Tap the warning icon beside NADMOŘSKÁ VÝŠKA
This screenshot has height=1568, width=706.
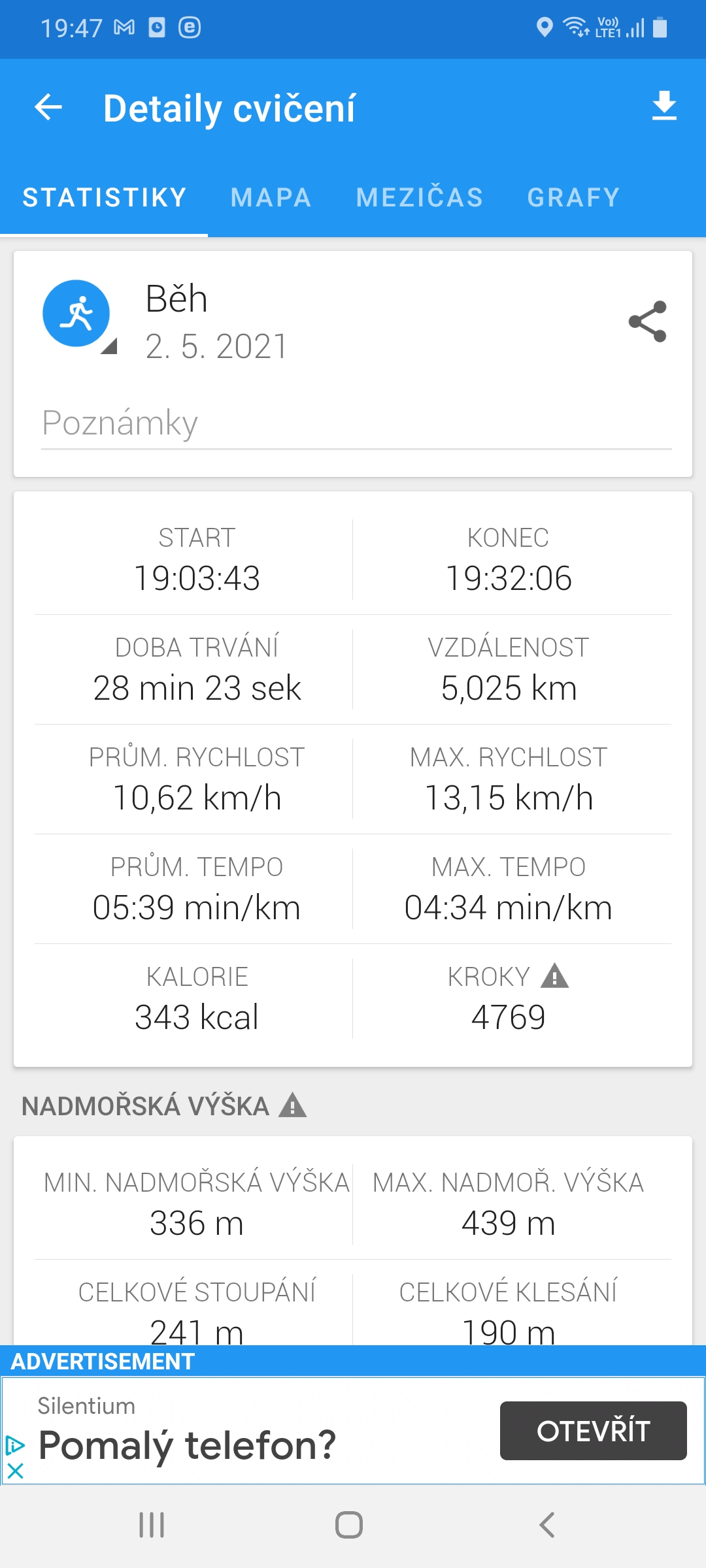pyautogui.click(x=293, y=1105)
